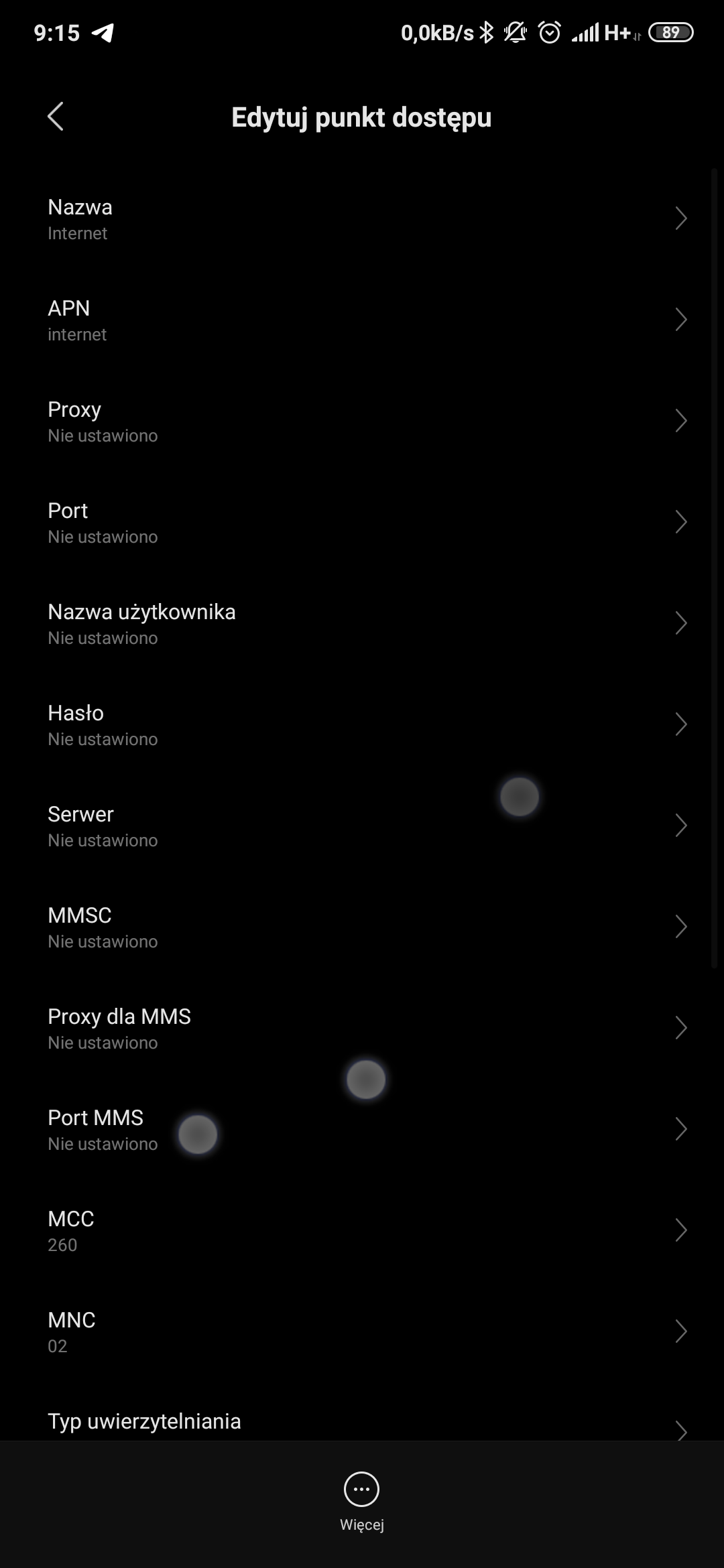Open the APN field row
The height and width of the screenshot is (1568, 724).
pos(362,320)
